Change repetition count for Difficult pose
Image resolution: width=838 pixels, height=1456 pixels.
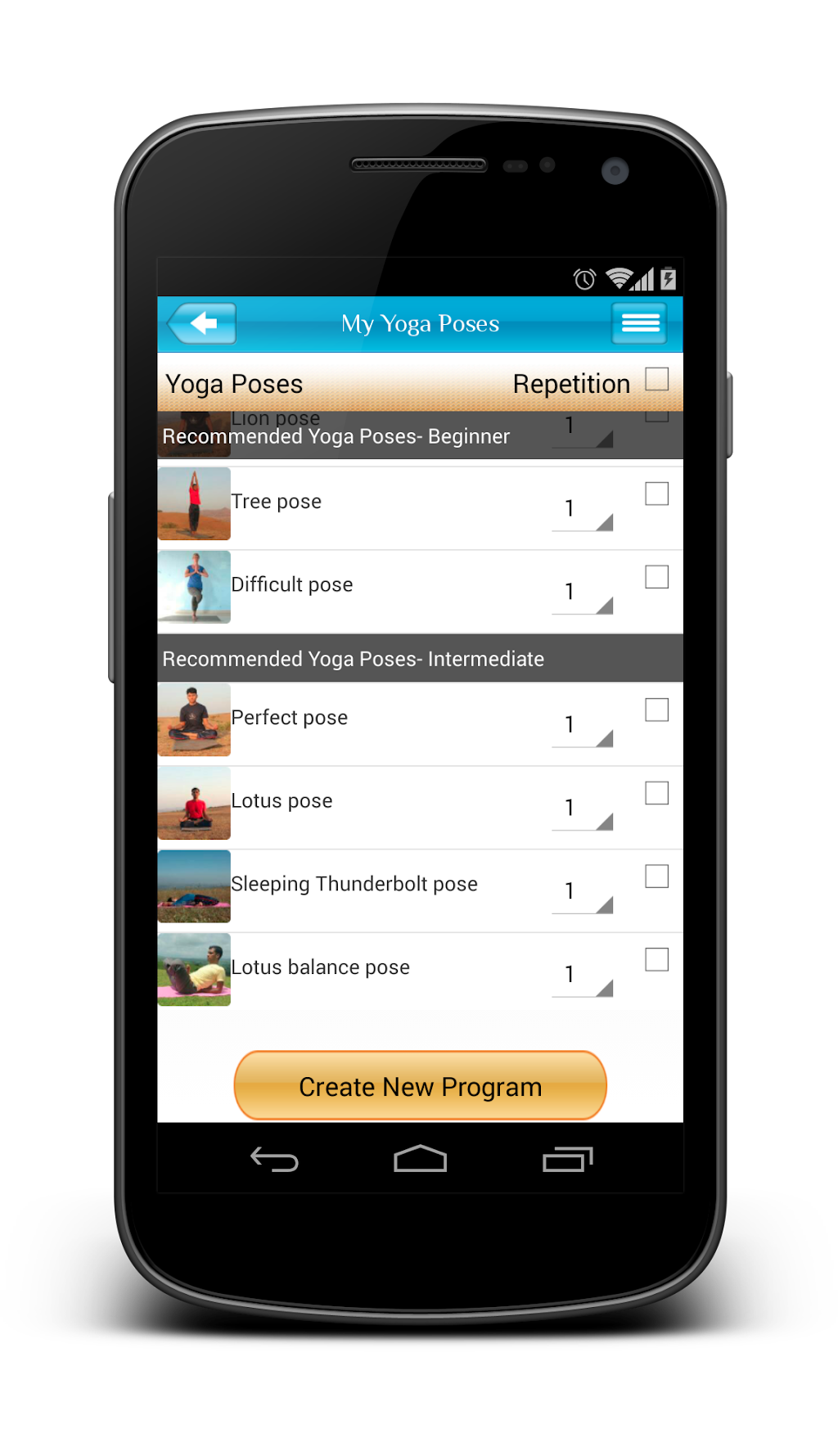pyautogui.click(x=582, y=593)
